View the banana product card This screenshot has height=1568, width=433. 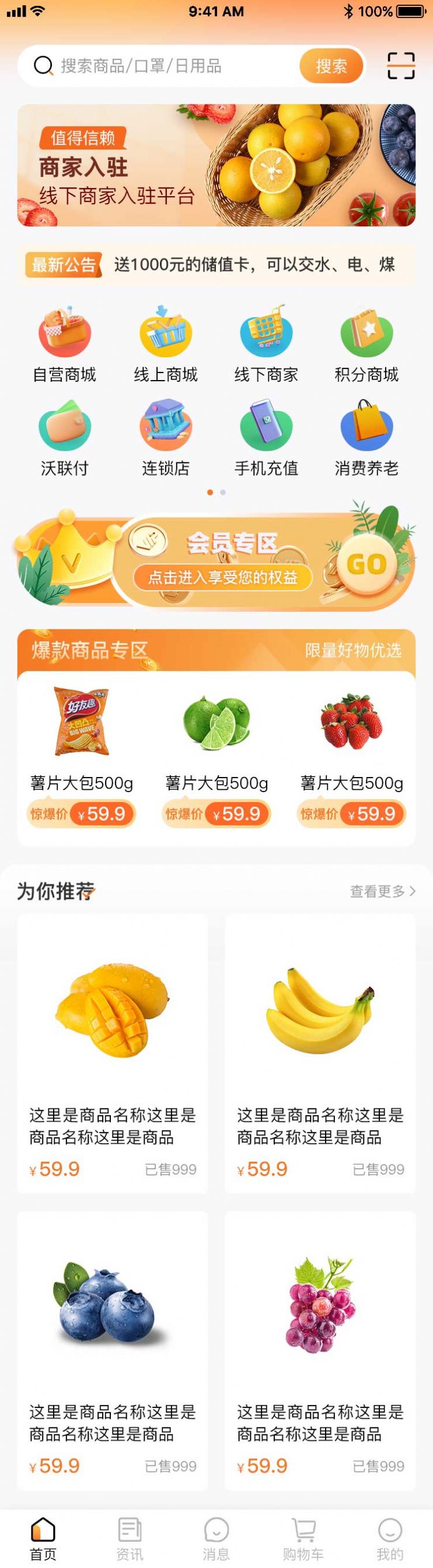(320, 1054)
